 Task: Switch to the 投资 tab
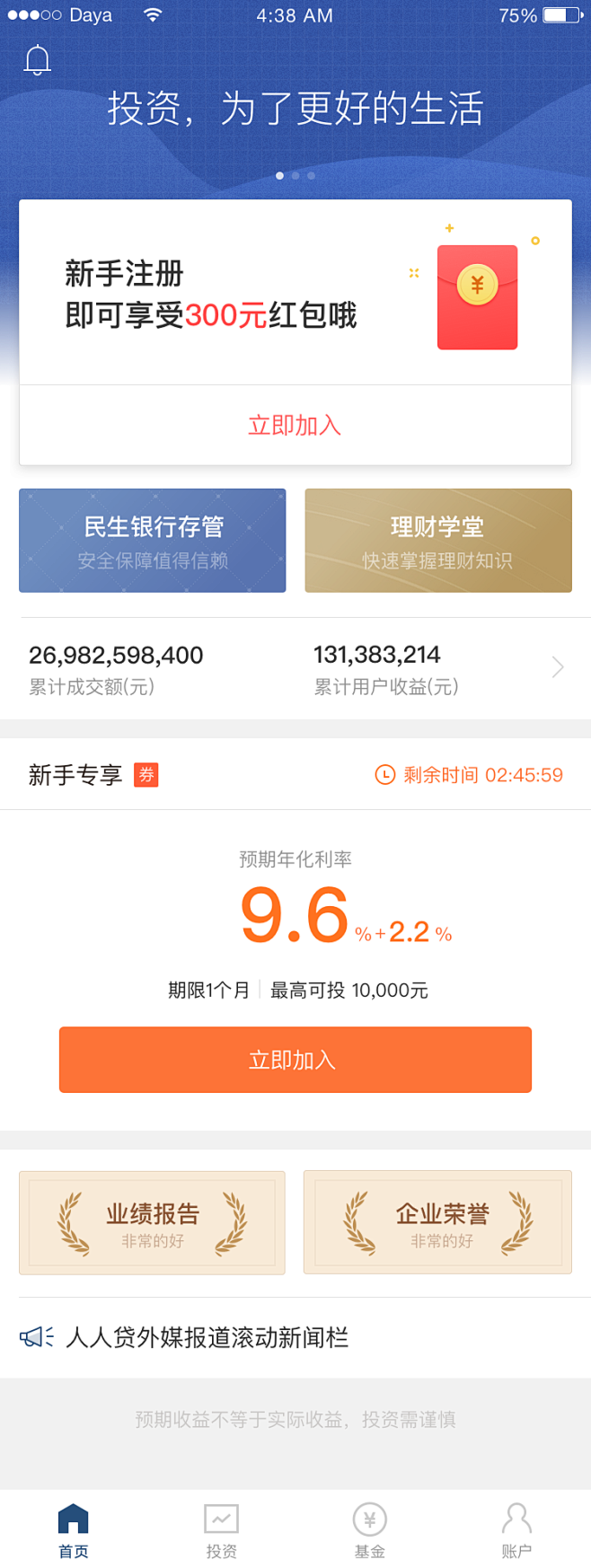click(221, 1529)
